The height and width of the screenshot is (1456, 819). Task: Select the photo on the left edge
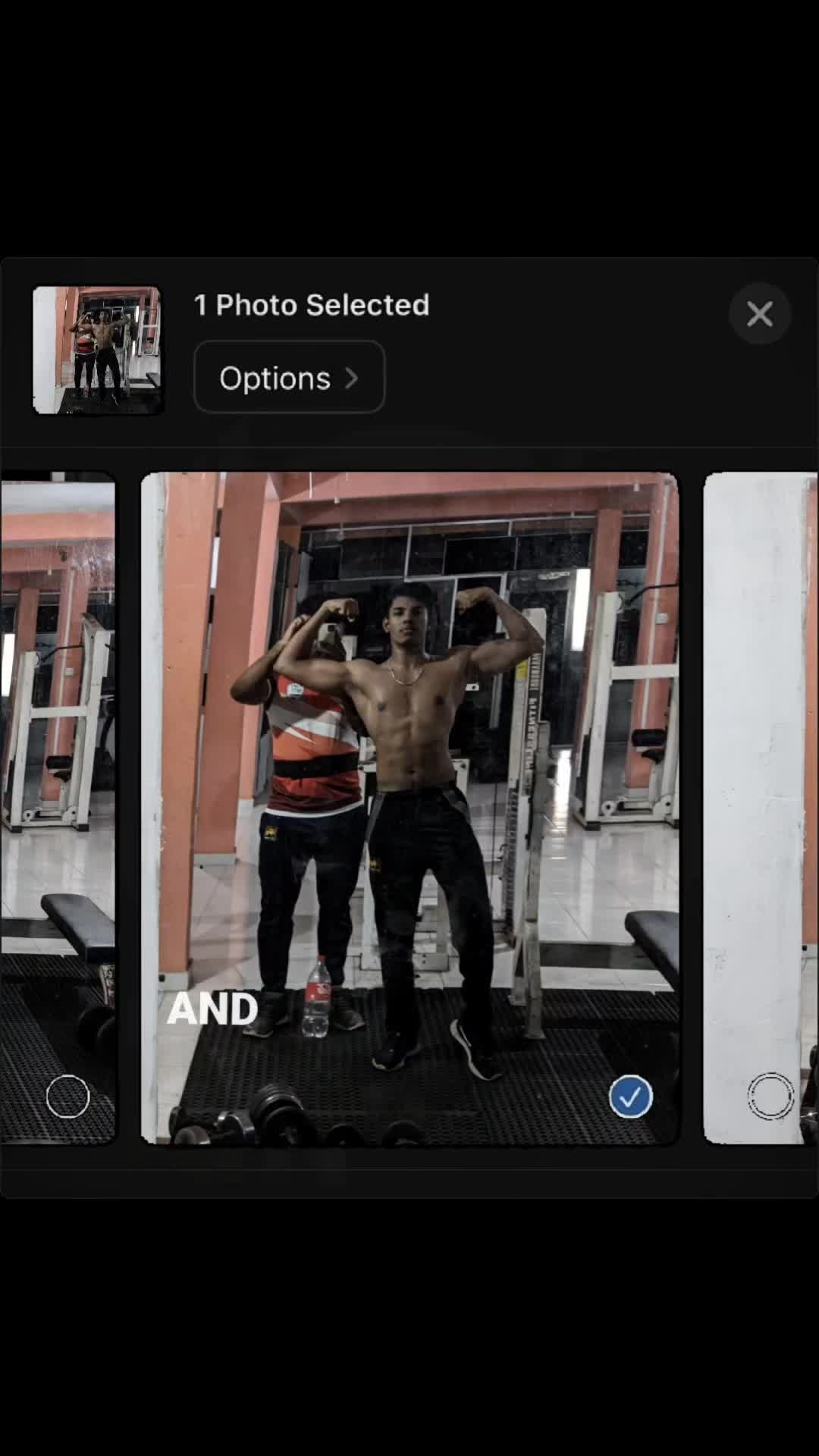(67, 1097)
